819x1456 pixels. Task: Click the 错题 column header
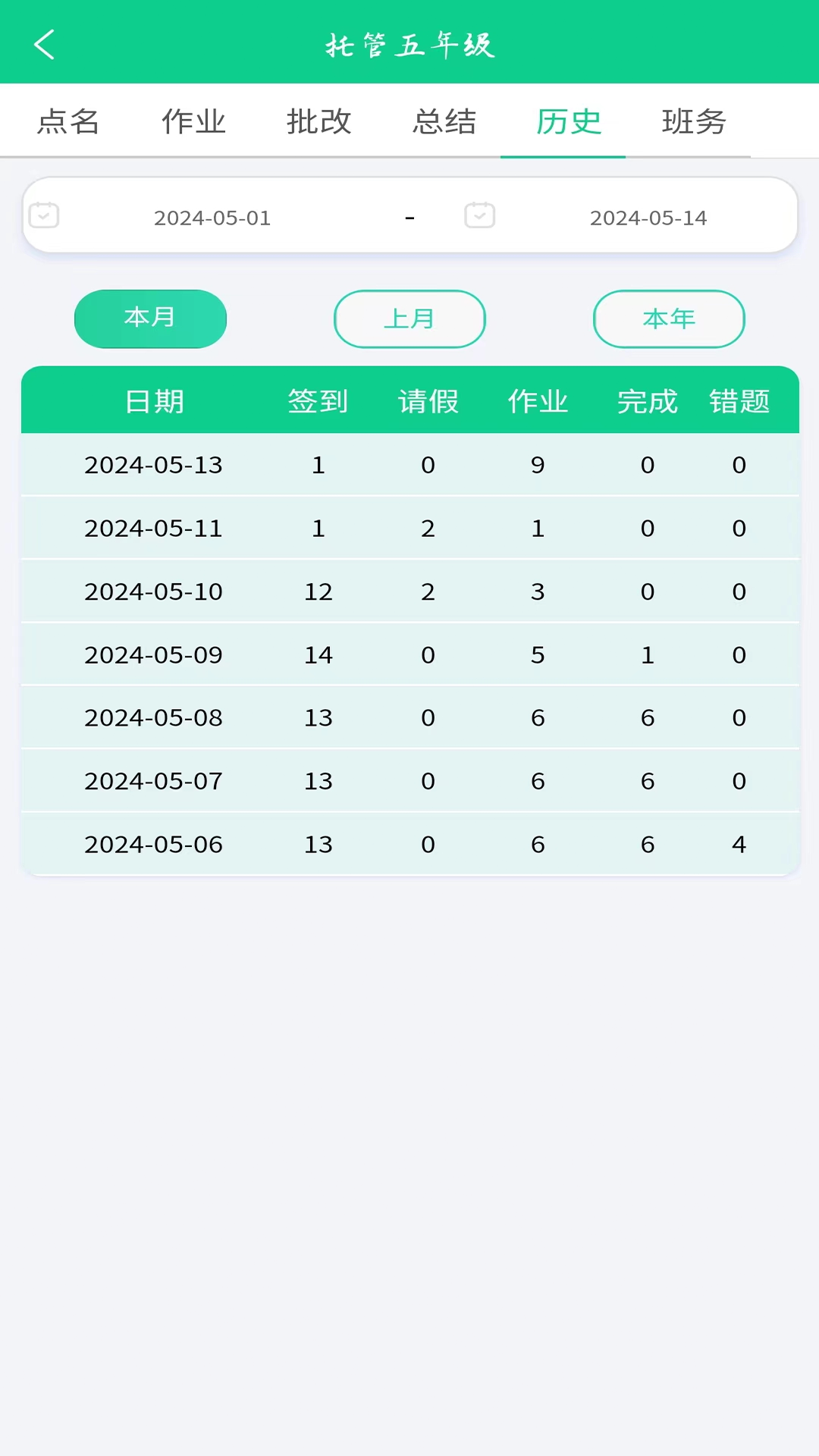[739, 401]
